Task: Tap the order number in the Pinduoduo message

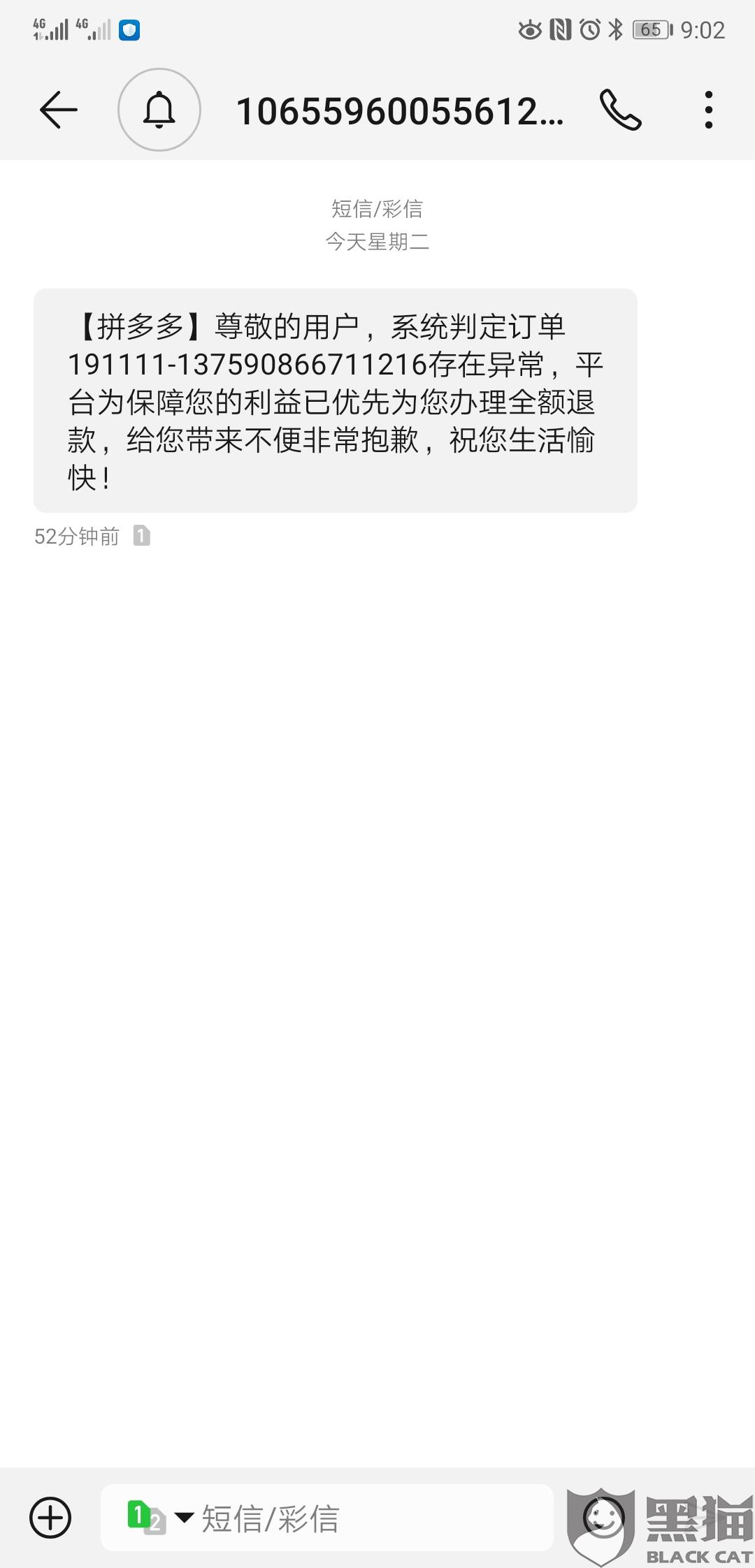Action: click(x=247, y=365)
